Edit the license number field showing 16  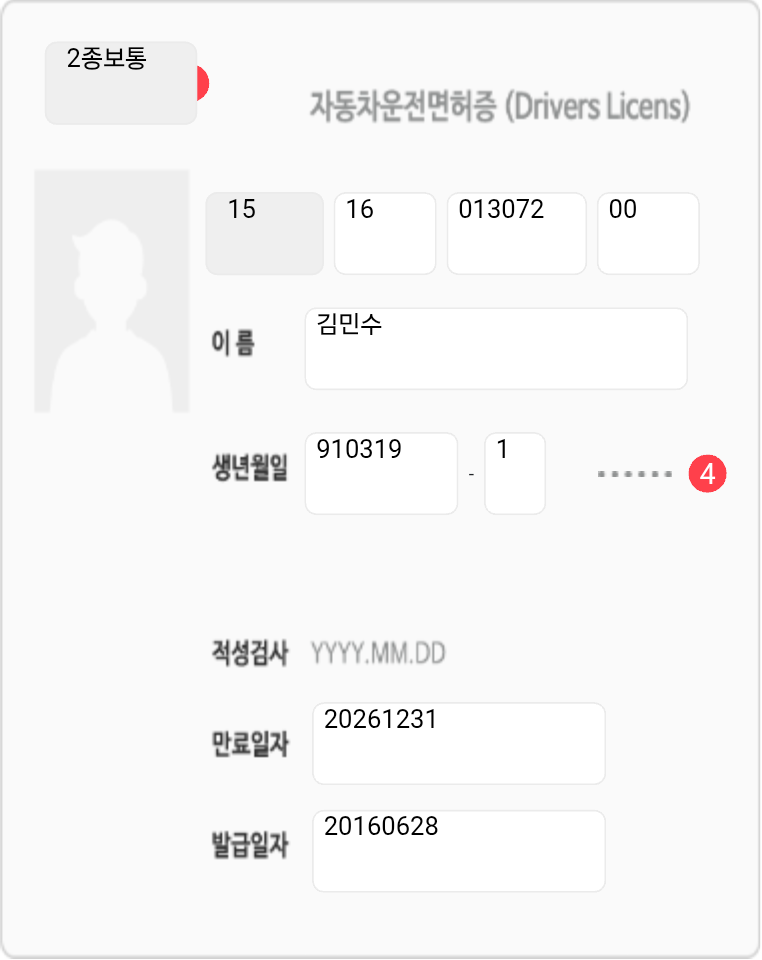coord(384,233)
